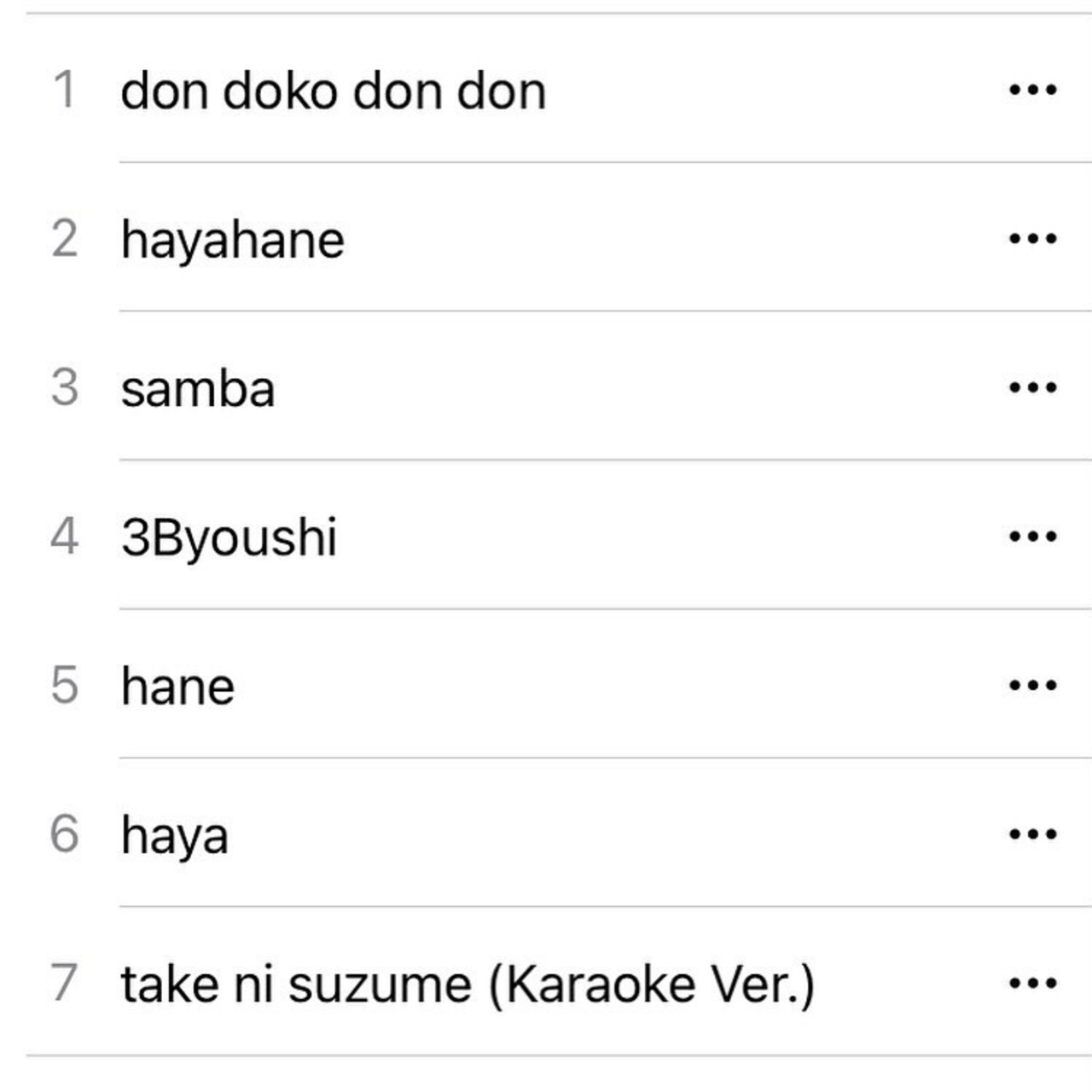Open more options for 3Byoushi
This screenshot has height=1092, width=1092.
tap(1032, 537)
